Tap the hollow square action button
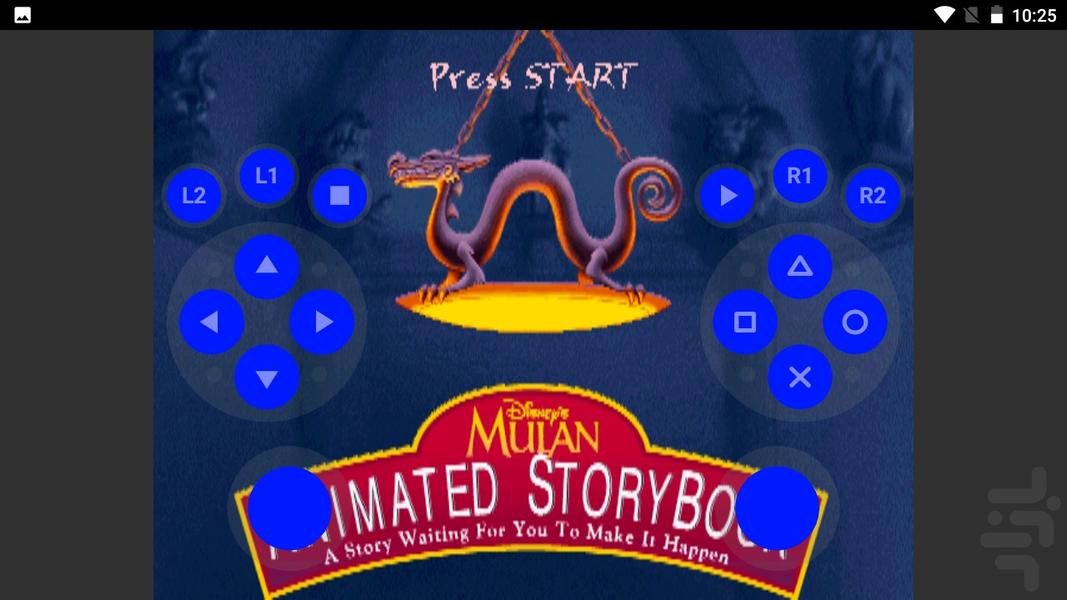 tap(745, 322)
